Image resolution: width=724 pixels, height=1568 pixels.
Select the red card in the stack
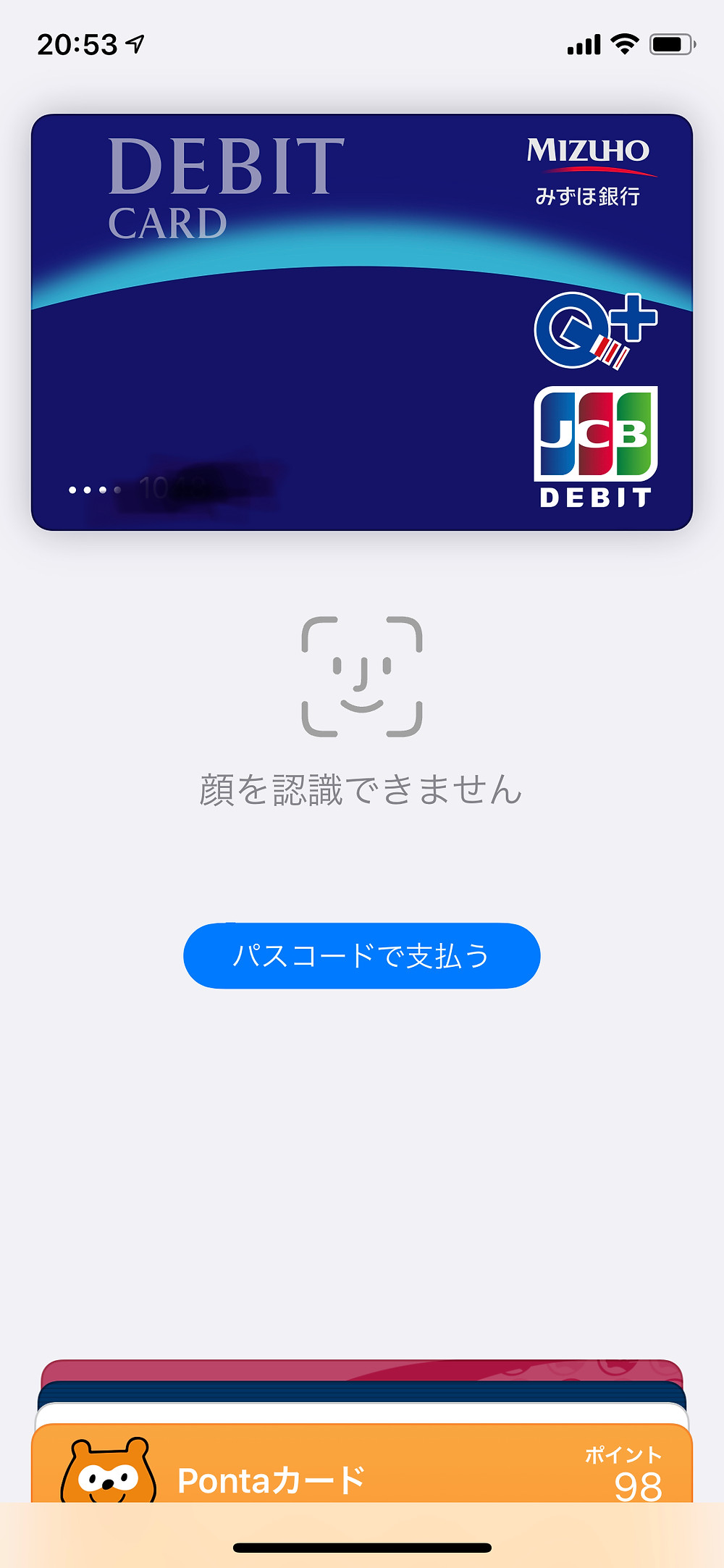point(362,1370)
